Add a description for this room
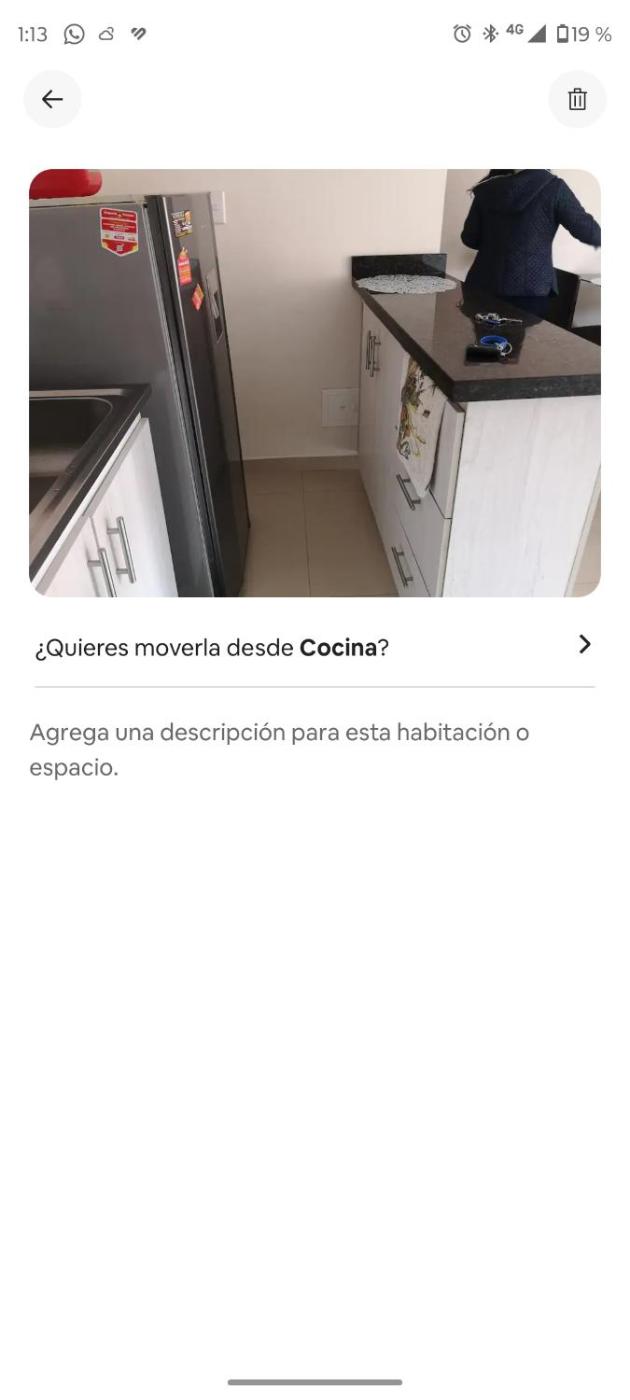 coord(279,750)
